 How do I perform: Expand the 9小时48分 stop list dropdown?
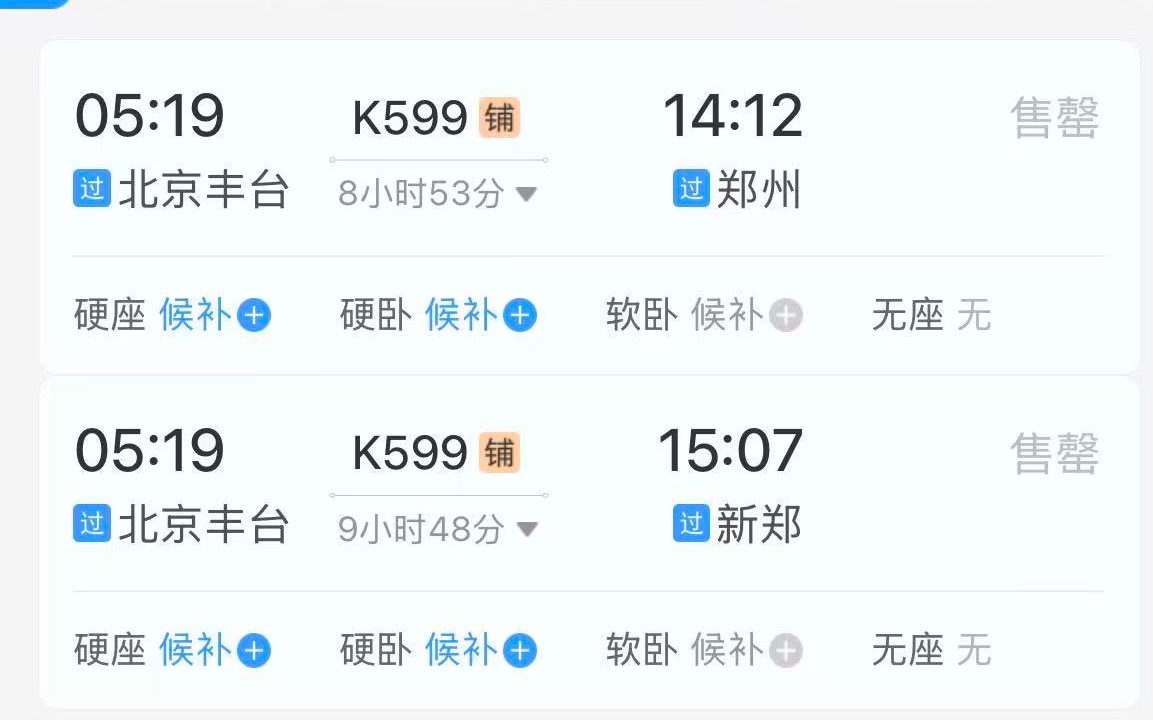[x=527, y=529]
